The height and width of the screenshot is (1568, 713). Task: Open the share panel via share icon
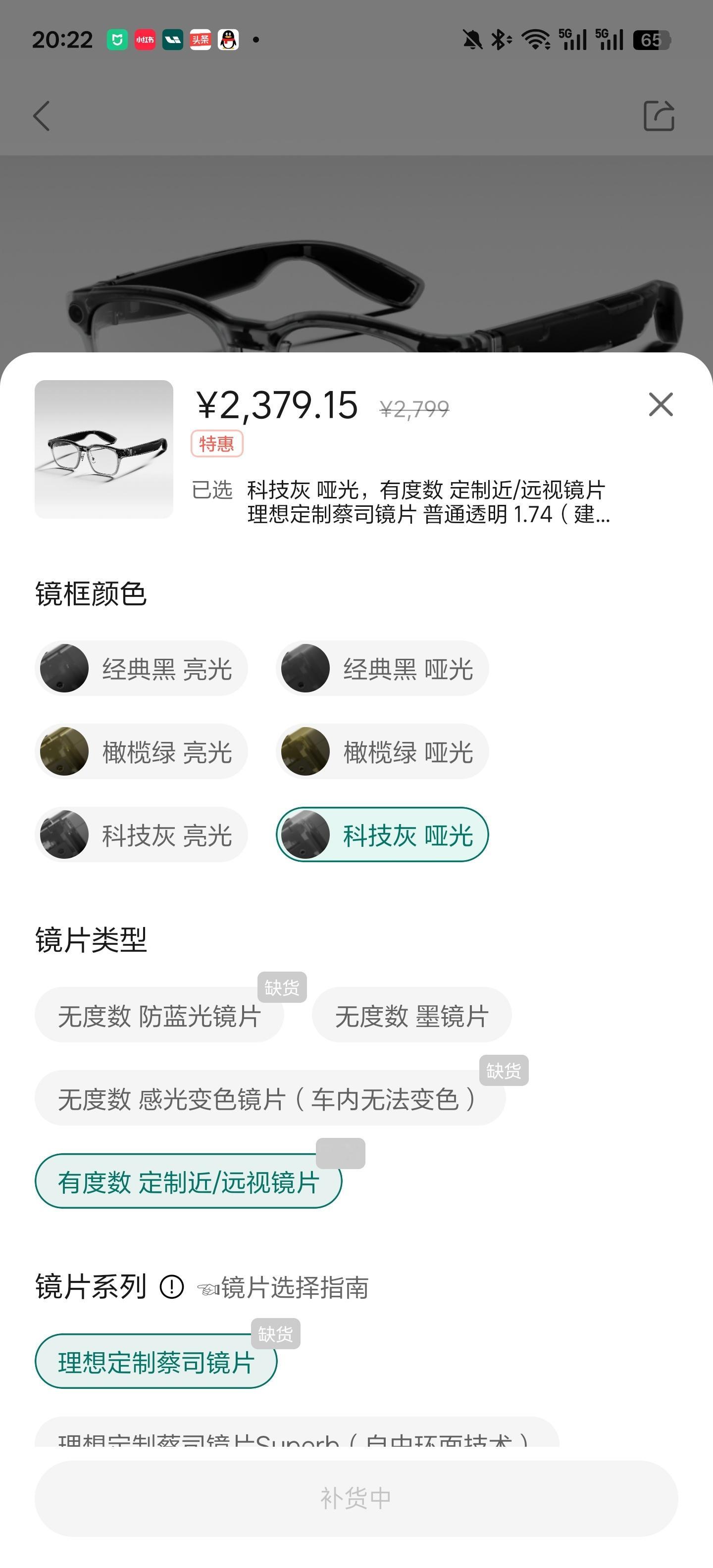(x=660, y=116)
